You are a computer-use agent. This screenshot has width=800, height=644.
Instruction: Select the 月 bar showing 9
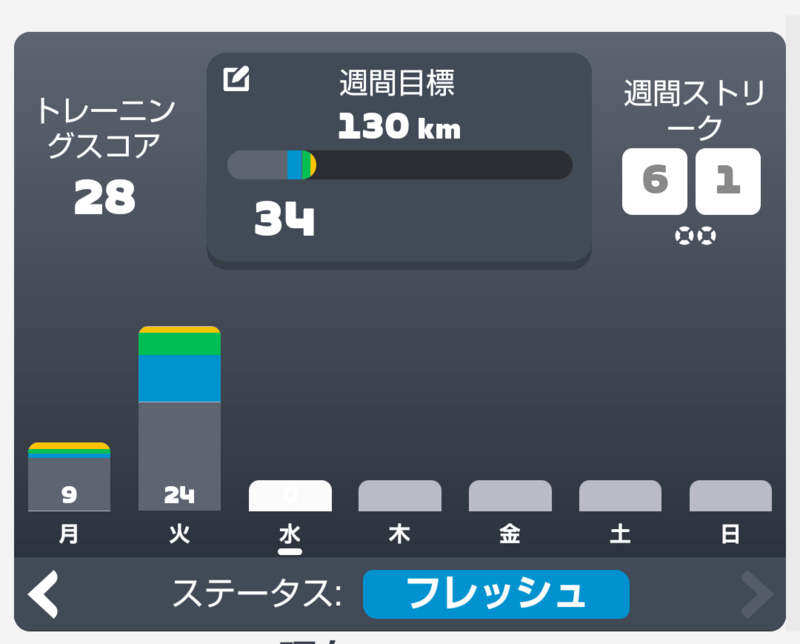point(69,478)
